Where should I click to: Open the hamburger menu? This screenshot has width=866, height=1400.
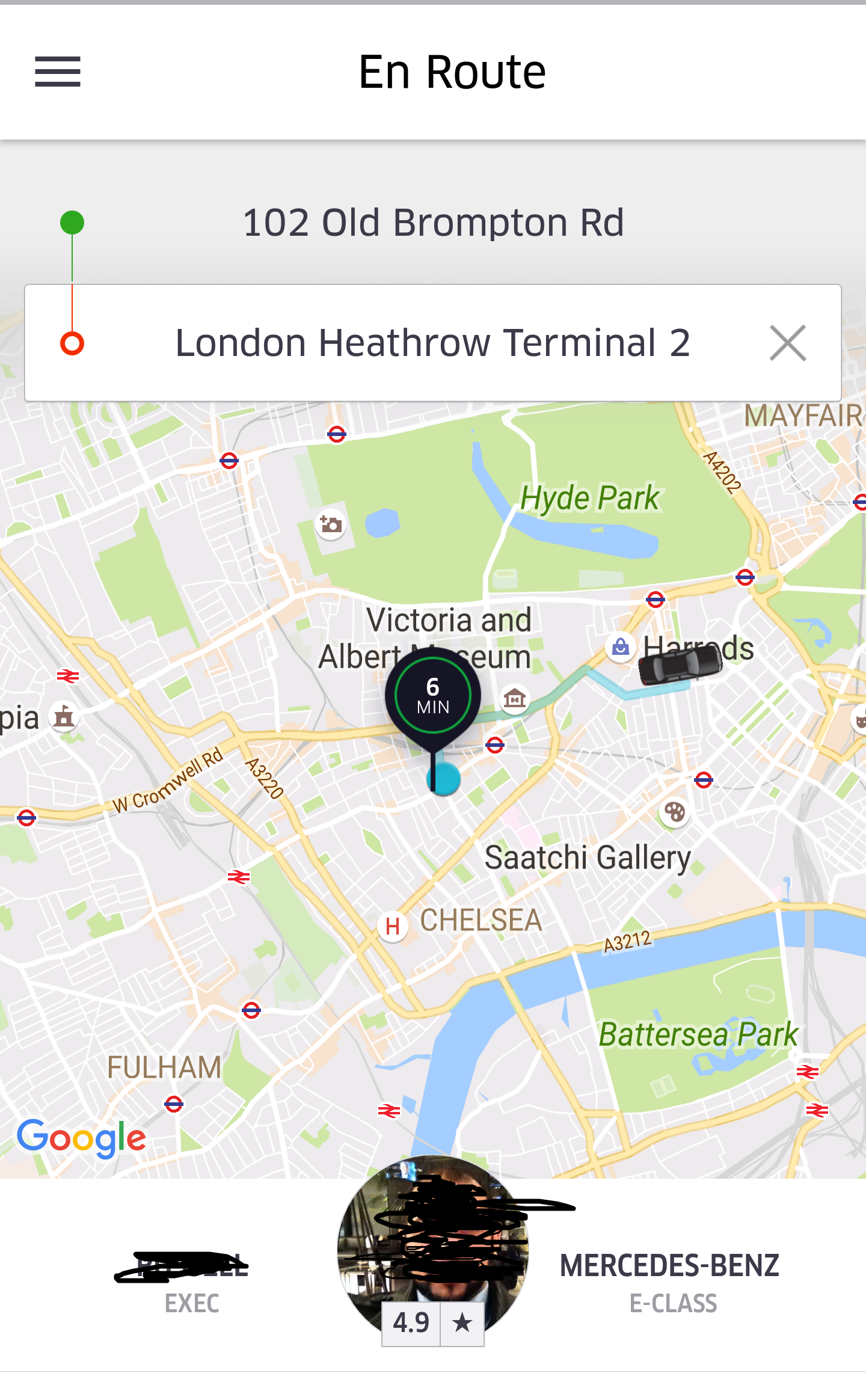[58, 72]
